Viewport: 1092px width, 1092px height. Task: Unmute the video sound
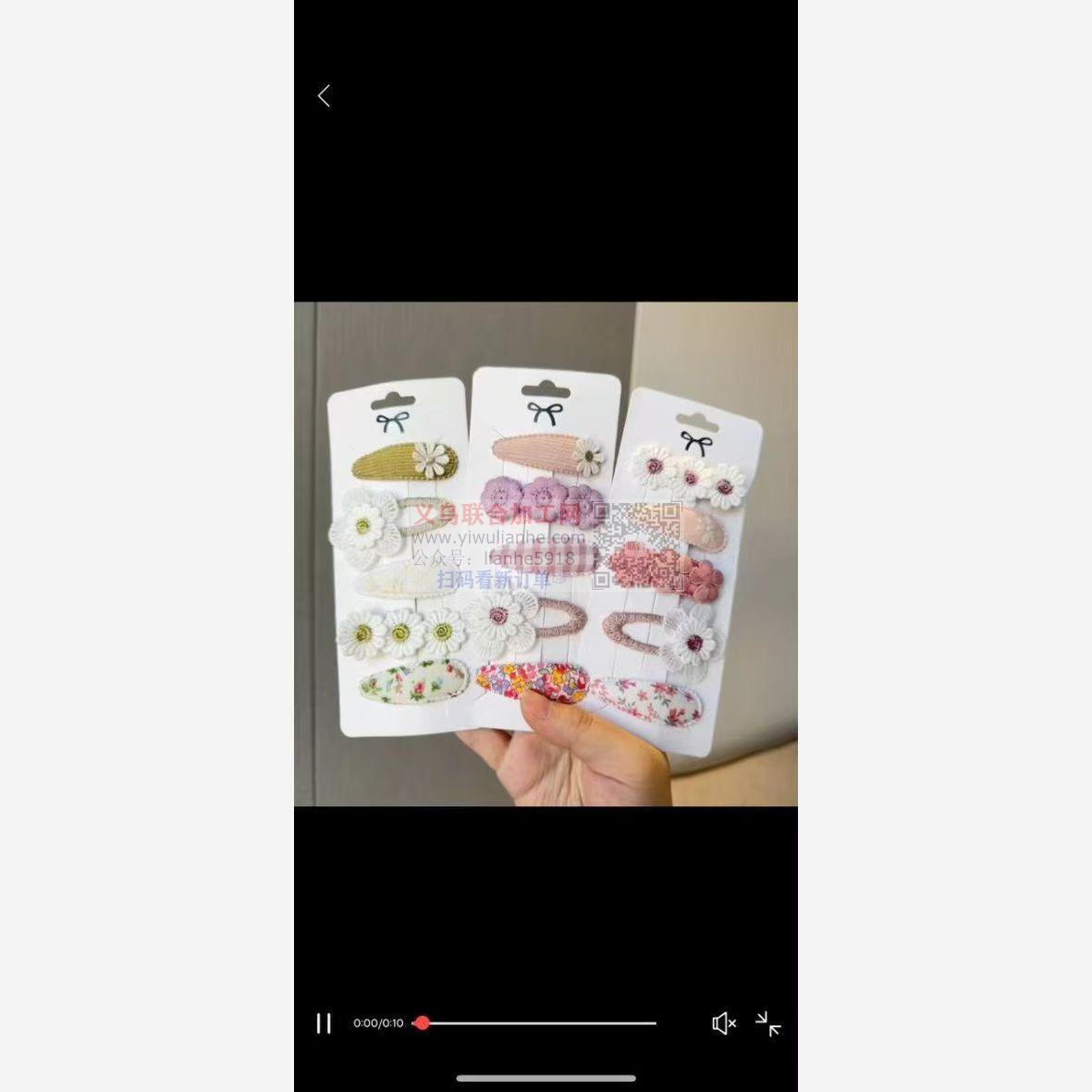[x=723, y=1023]
